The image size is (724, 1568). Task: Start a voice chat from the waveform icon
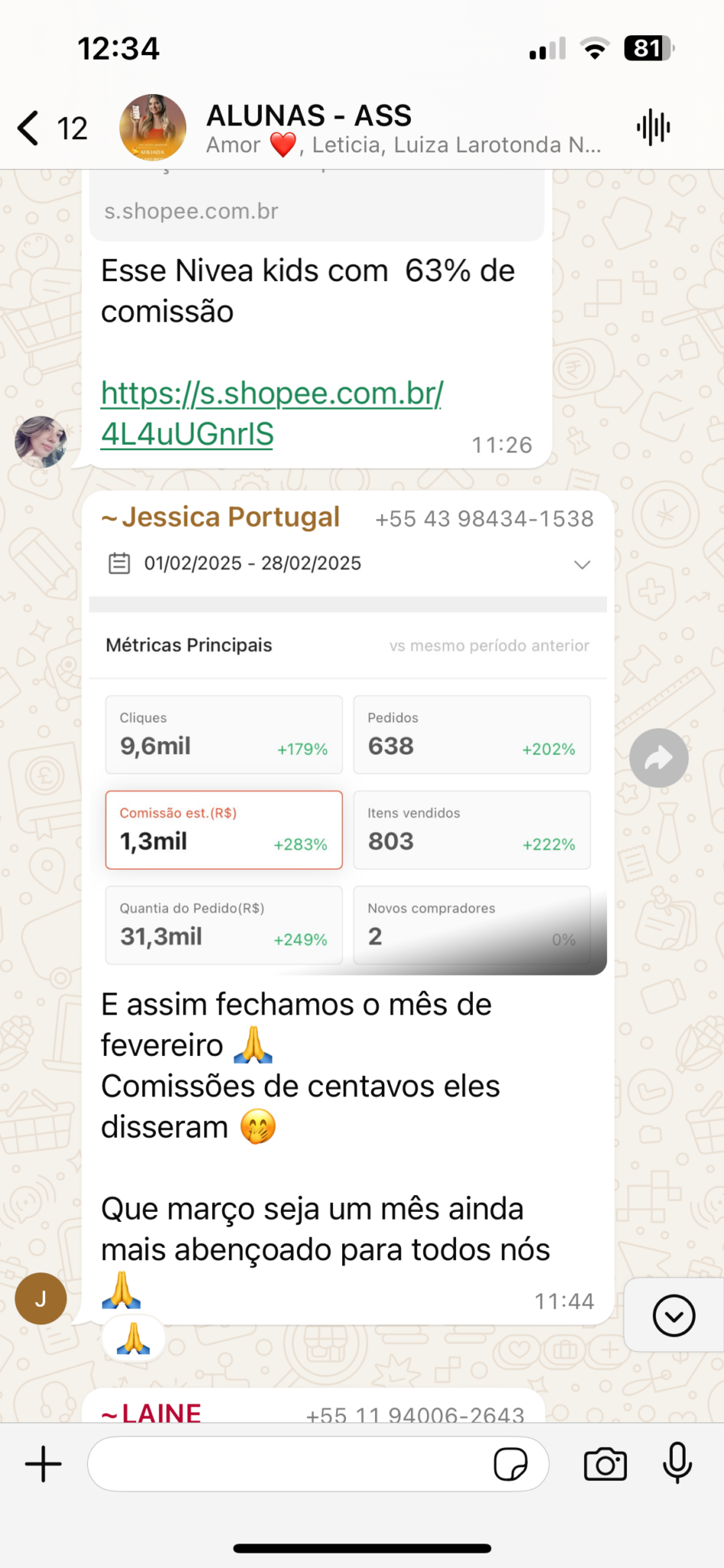pyautogui.click(x=653, y=128)
